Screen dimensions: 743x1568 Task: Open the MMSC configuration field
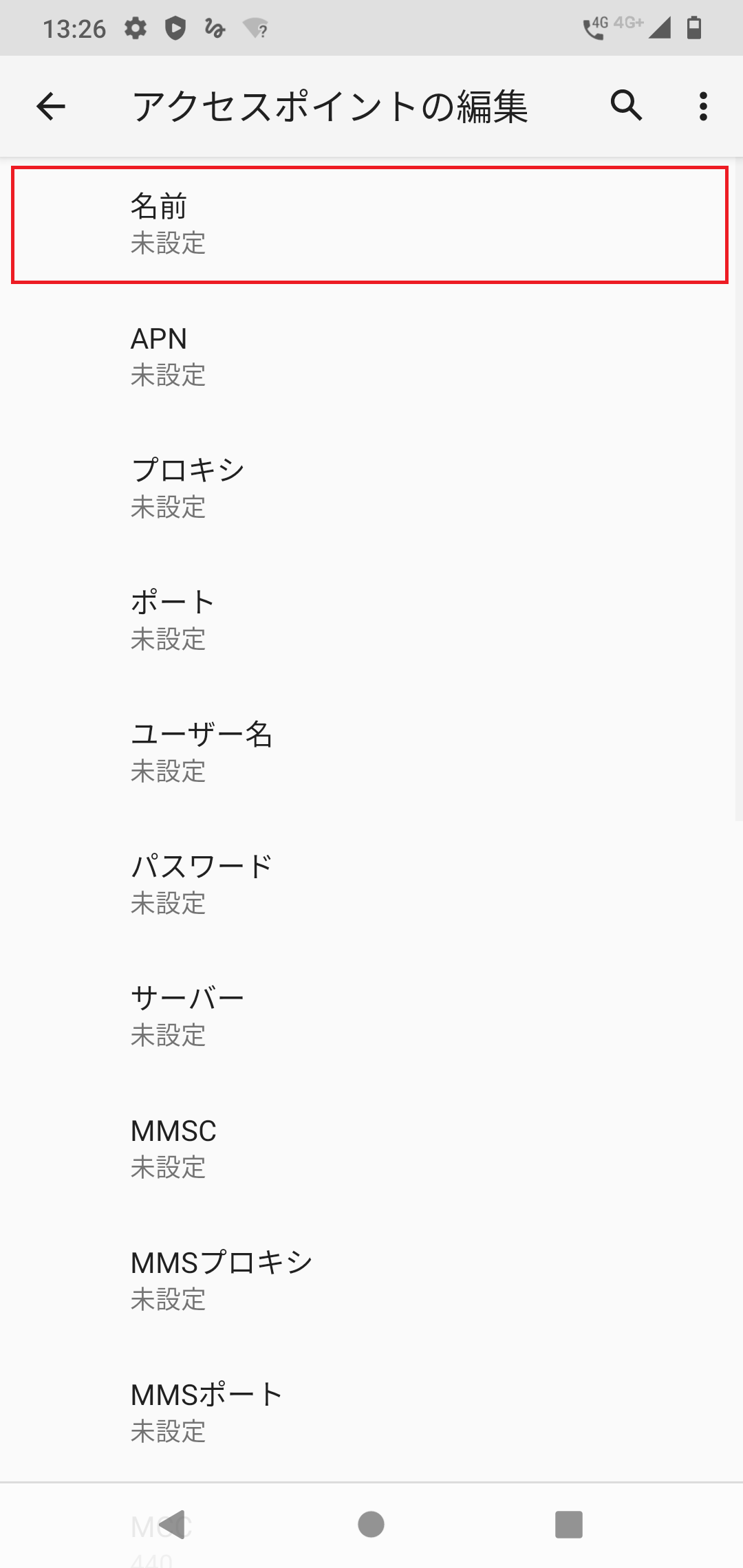[x=371, y=1147]
